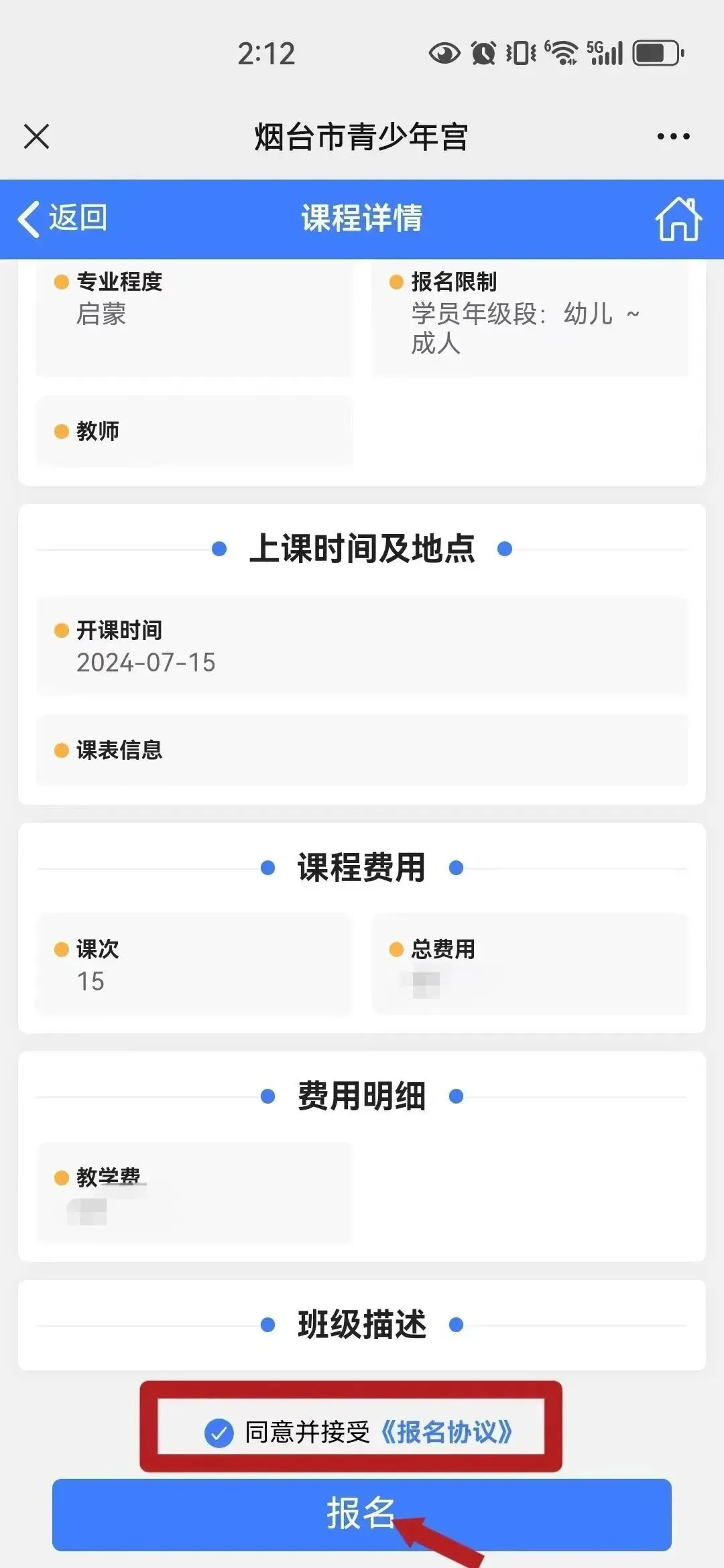Go back using the 返回 button
This screenshot has height=1568, width=724.
[64, 218]
